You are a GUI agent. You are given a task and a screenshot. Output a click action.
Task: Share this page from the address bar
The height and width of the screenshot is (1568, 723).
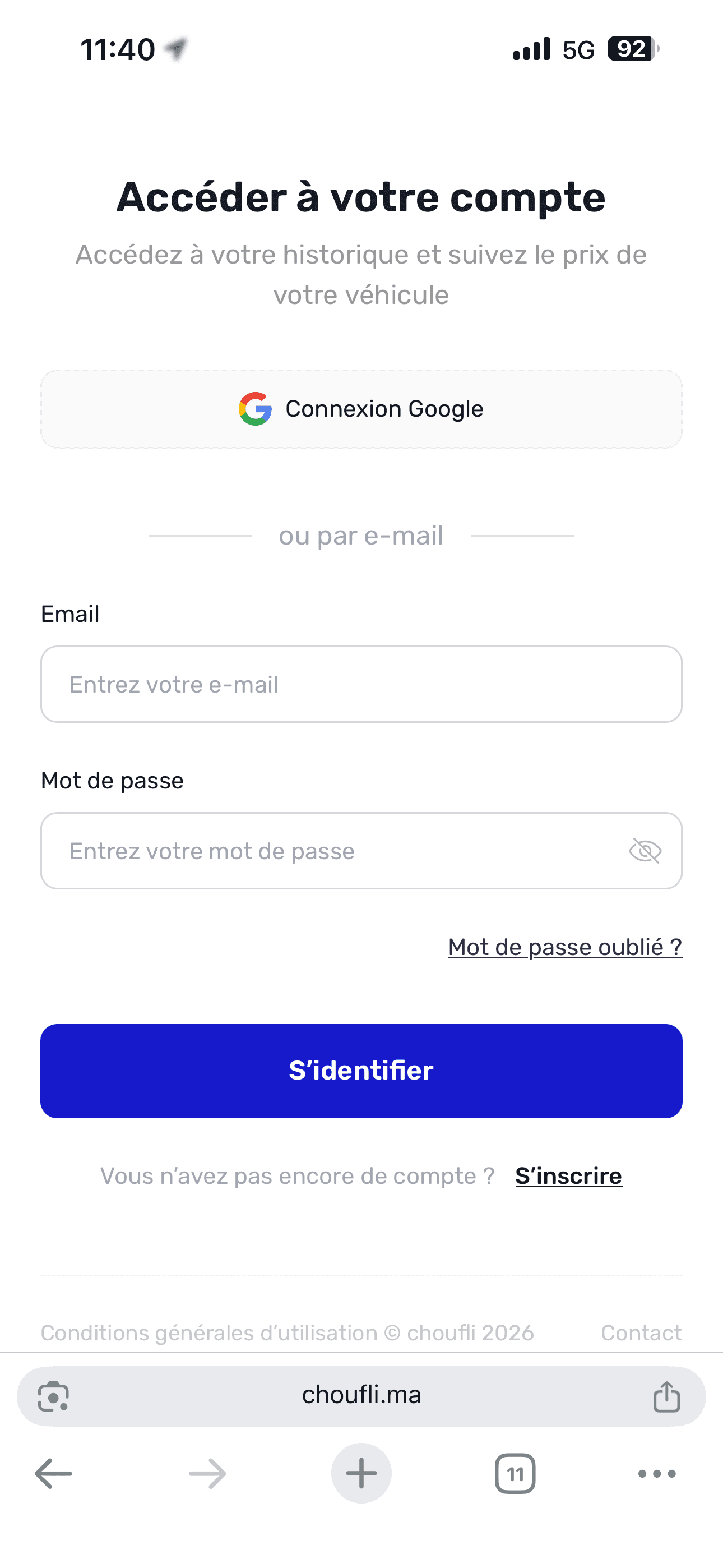[666, 1396]
